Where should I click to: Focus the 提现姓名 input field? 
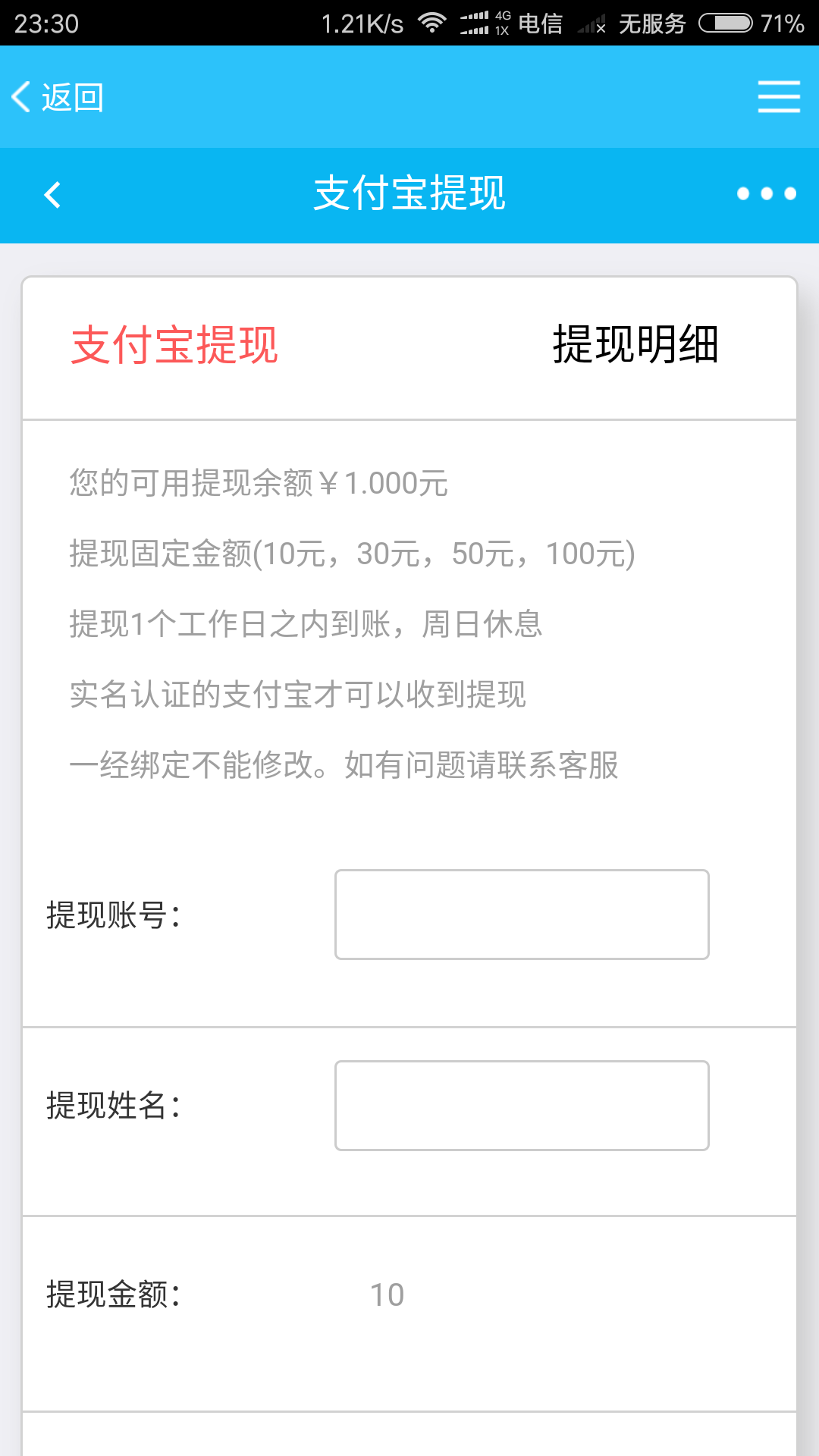tap(522, 1106)
